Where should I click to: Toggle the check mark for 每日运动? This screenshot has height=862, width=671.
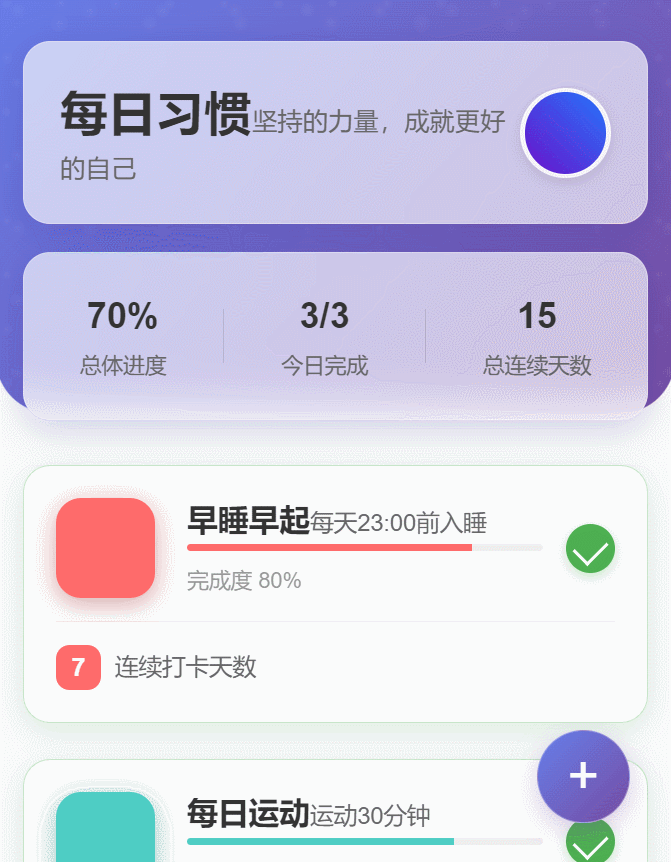tap(591, 844)
